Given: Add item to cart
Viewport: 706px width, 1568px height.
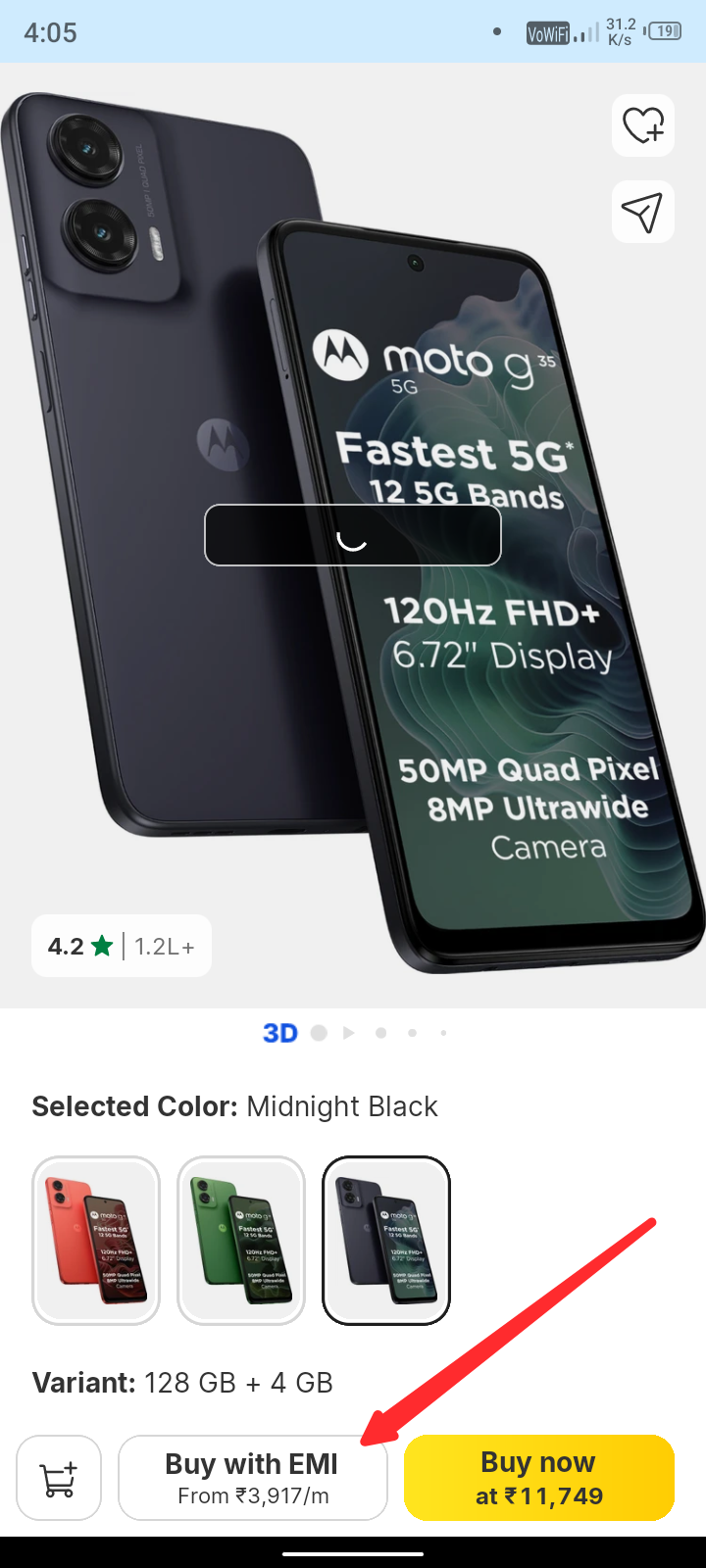Looking at the screenshot, I should [59, 1478].
